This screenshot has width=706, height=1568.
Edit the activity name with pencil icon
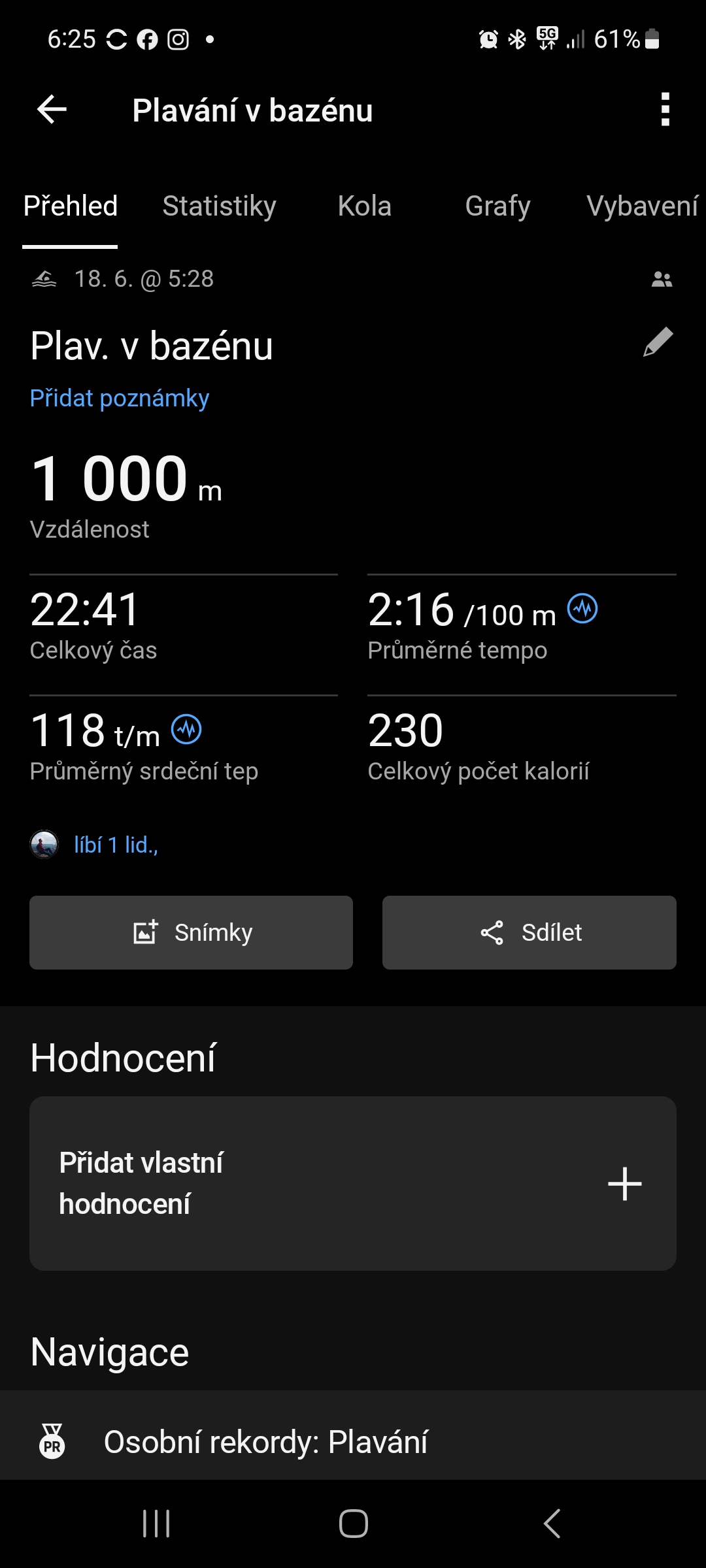point(658,342)
